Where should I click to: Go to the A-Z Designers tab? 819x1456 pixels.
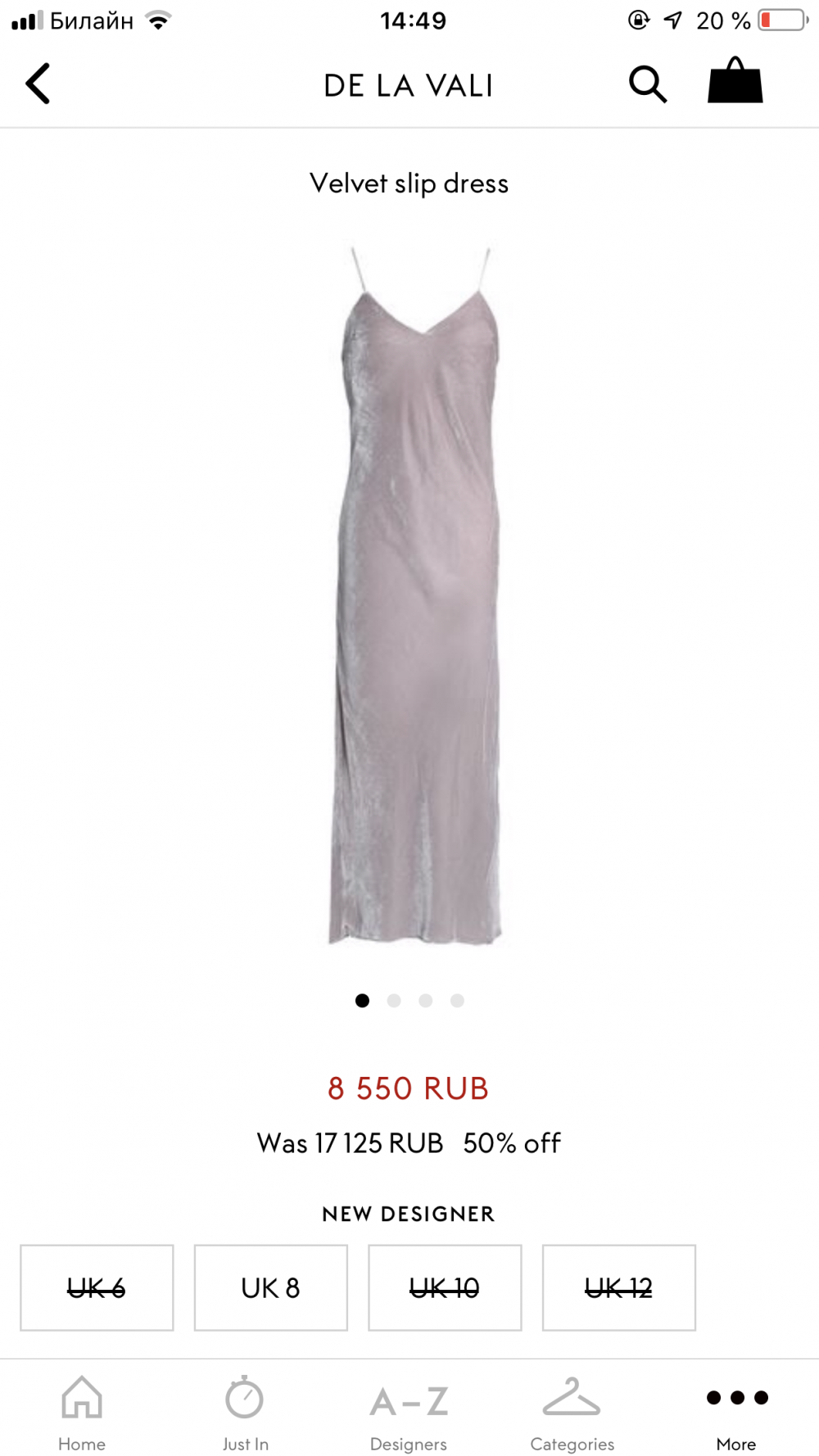pyautogui.click(x=409, y=1412)
